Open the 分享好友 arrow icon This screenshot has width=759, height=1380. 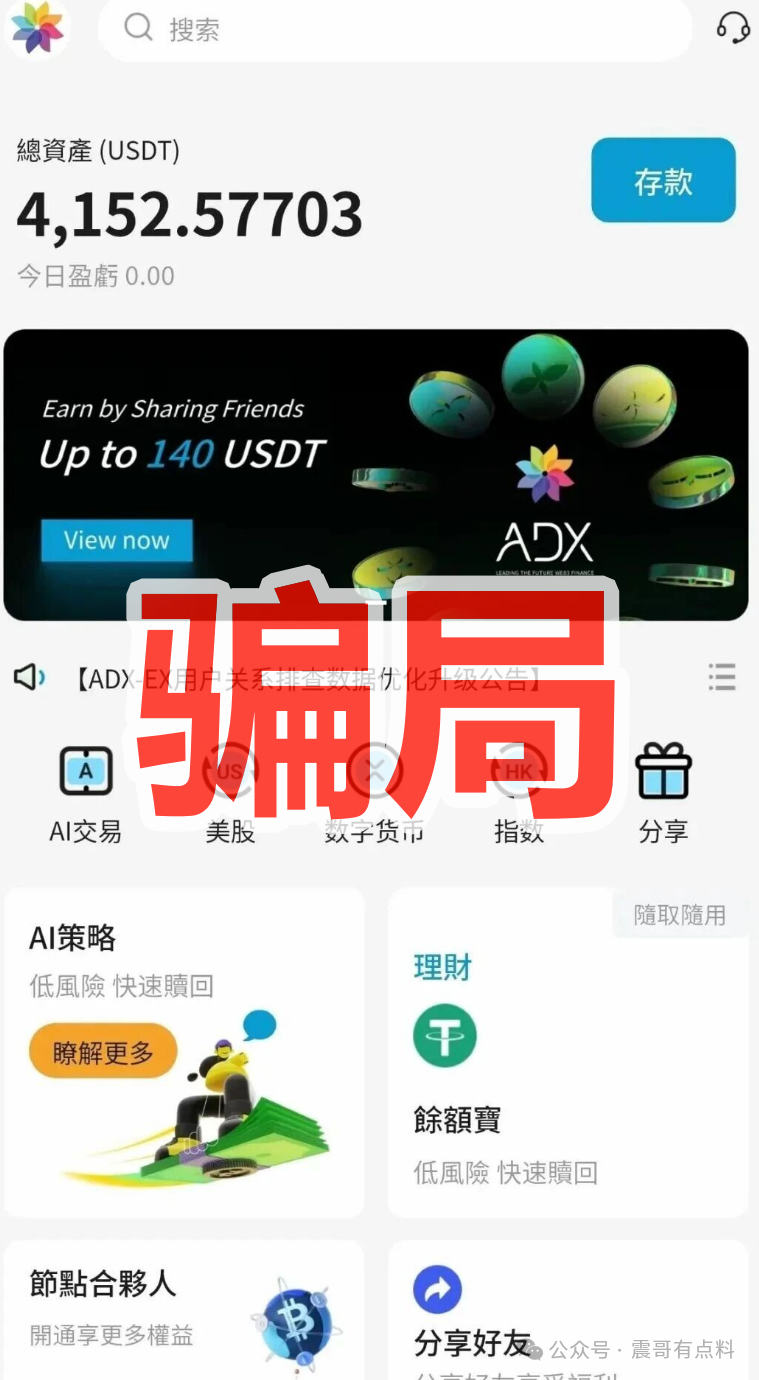coord(438,1290)
